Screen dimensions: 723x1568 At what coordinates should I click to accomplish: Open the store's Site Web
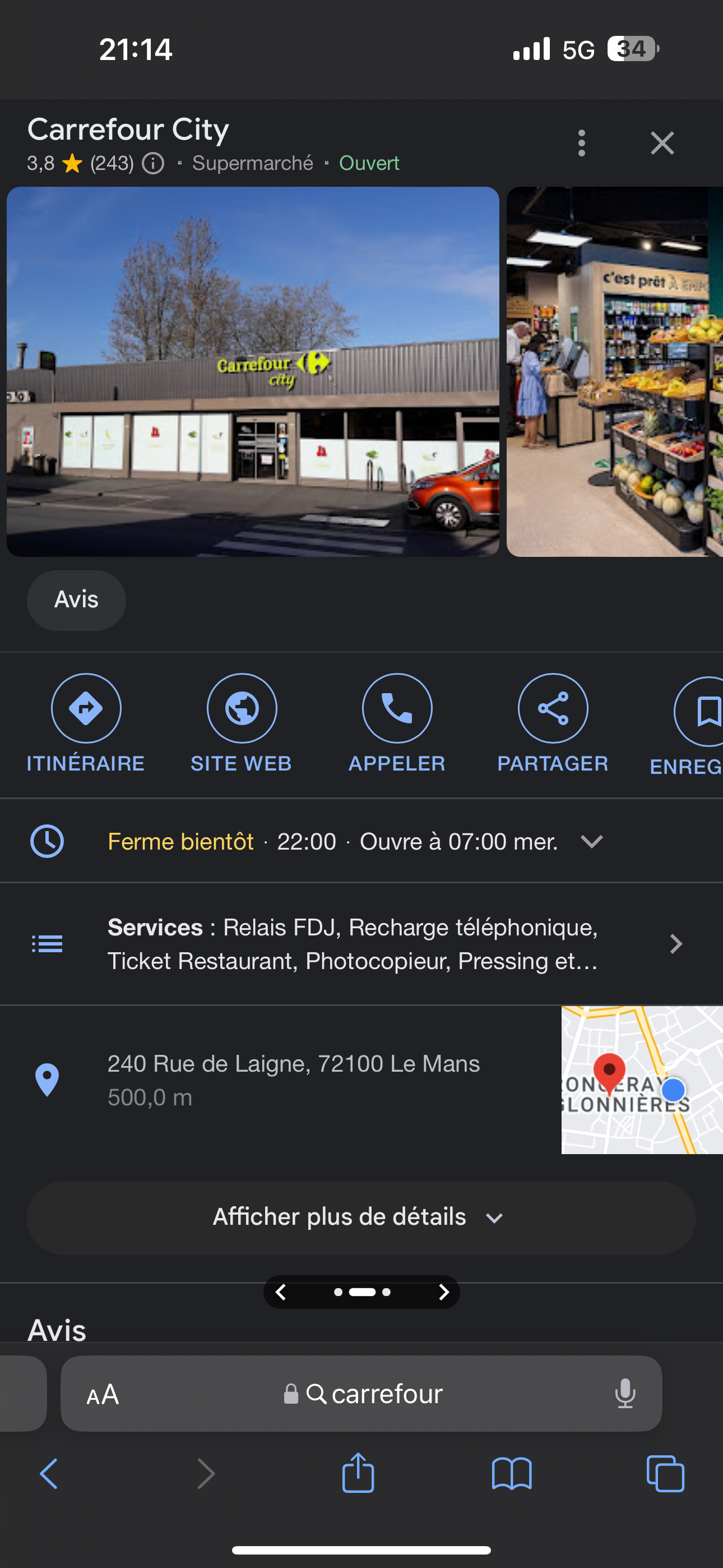242,708
